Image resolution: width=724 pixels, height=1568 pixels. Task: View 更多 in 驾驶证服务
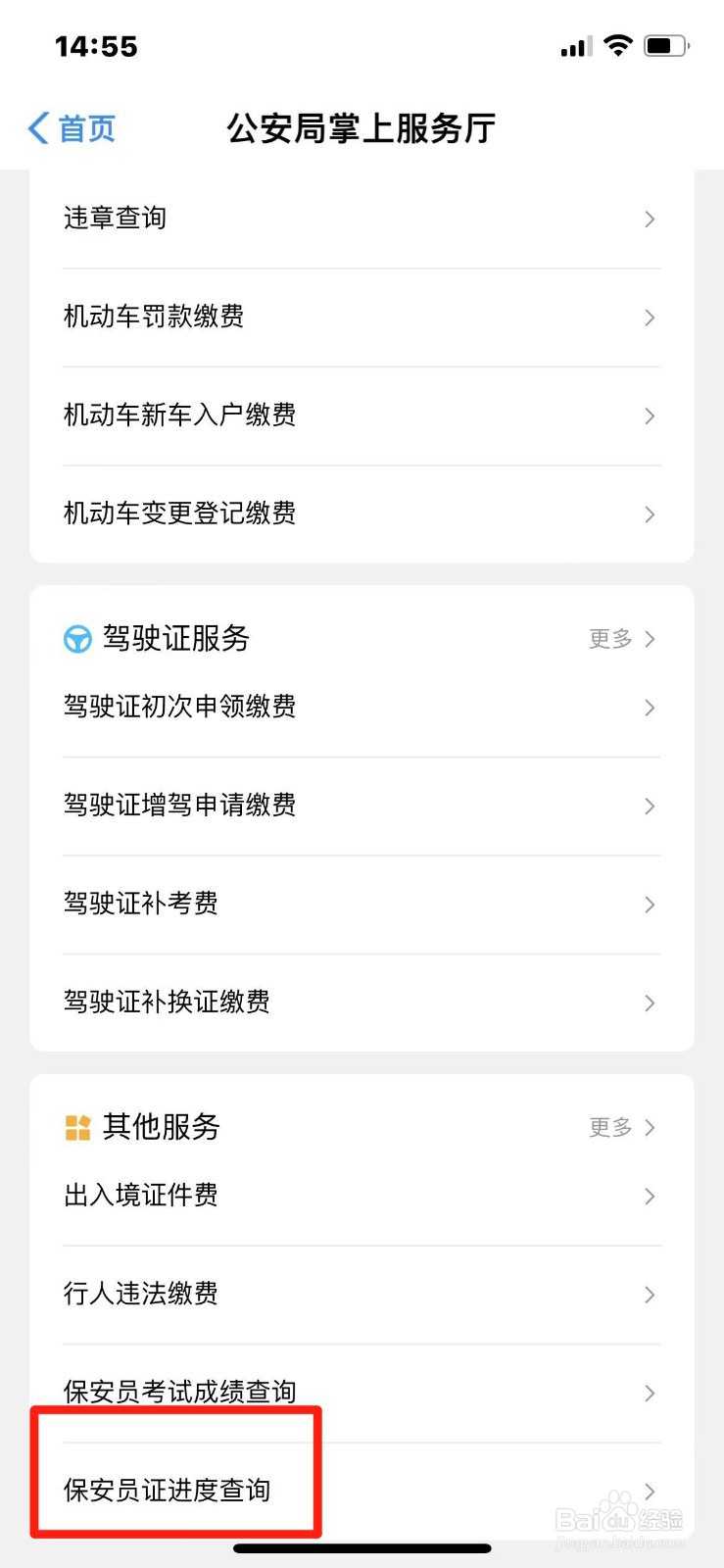coord(621,639)
